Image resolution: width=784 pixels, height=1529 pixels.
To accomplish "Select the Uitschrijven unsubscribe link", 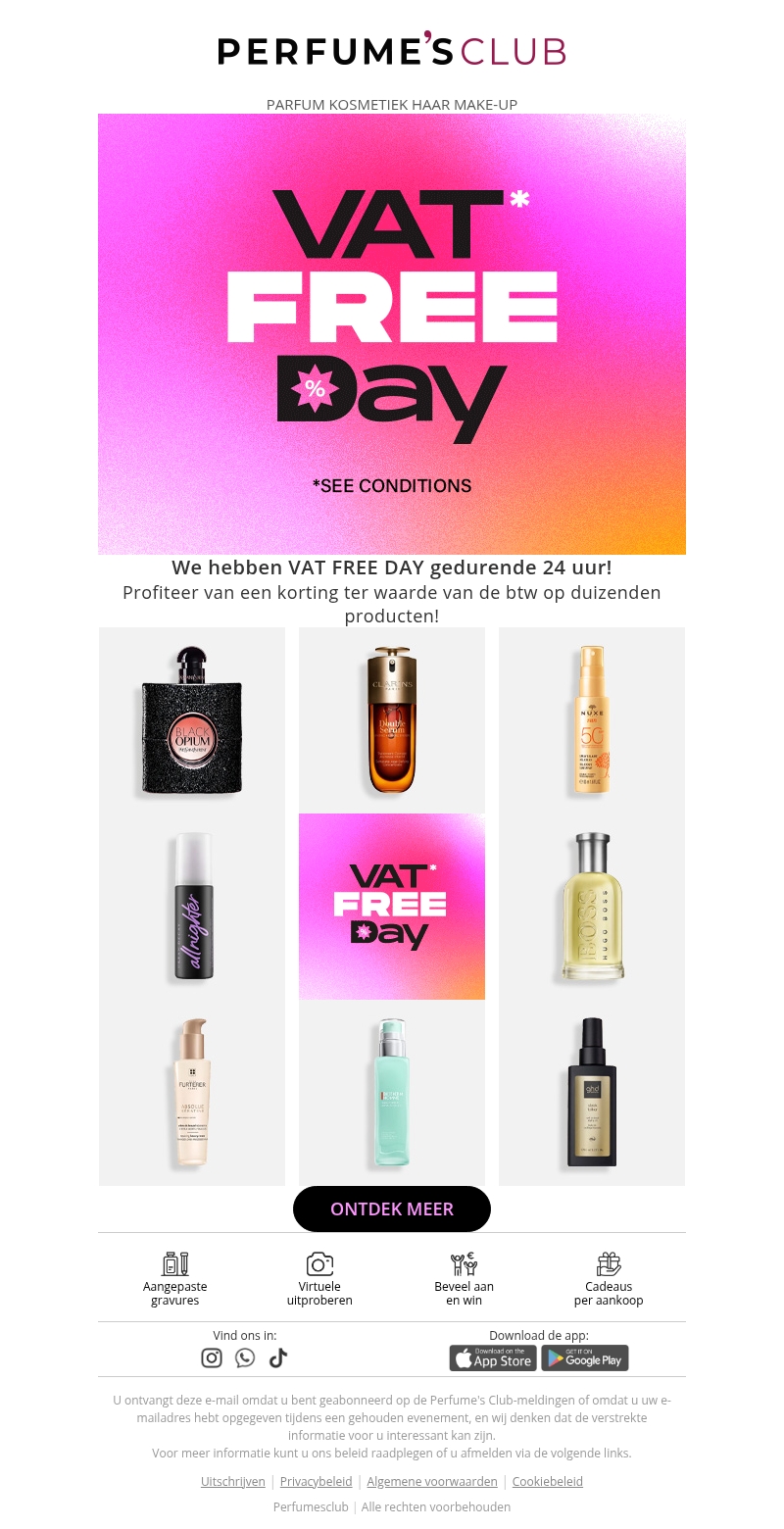I will (x=233, y=1481).
